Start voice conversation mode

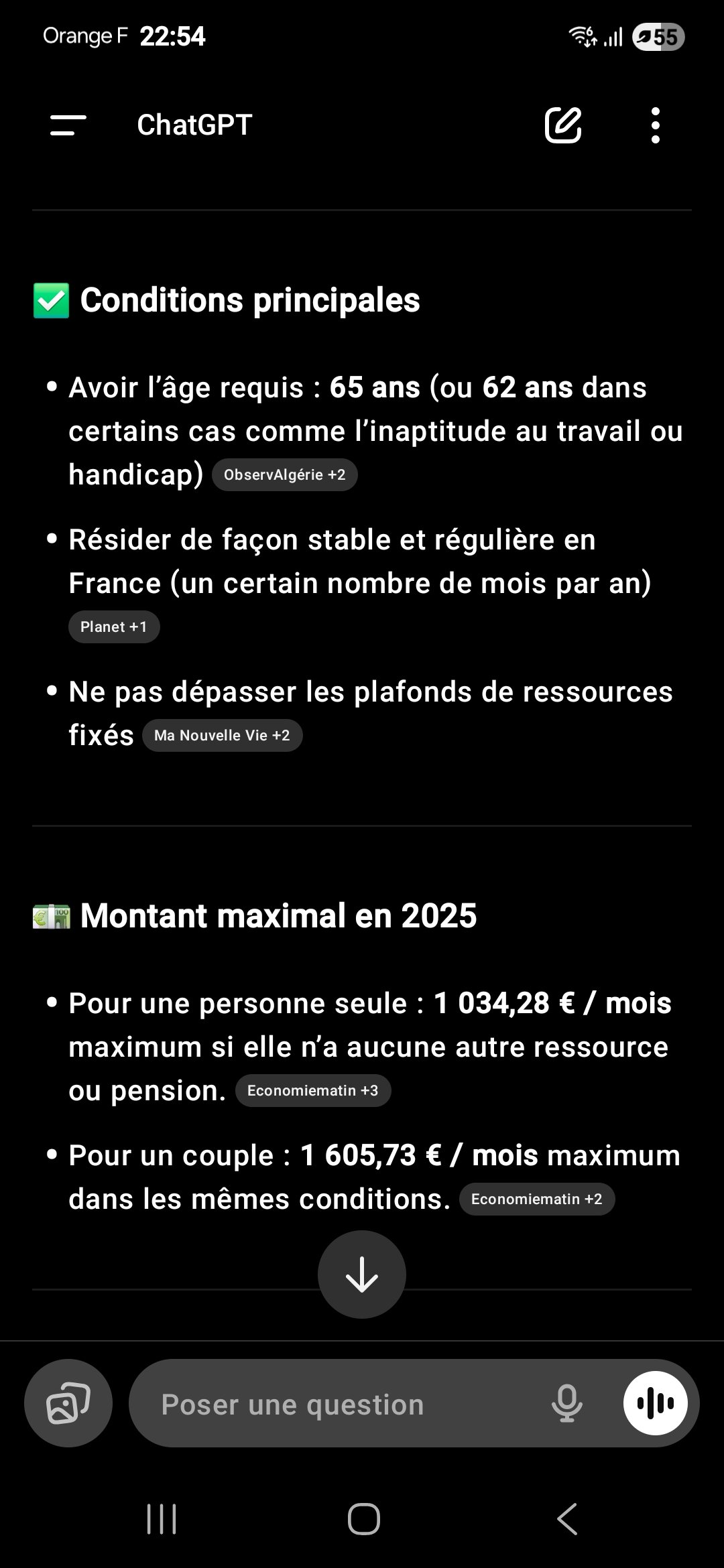[655, 1403]
